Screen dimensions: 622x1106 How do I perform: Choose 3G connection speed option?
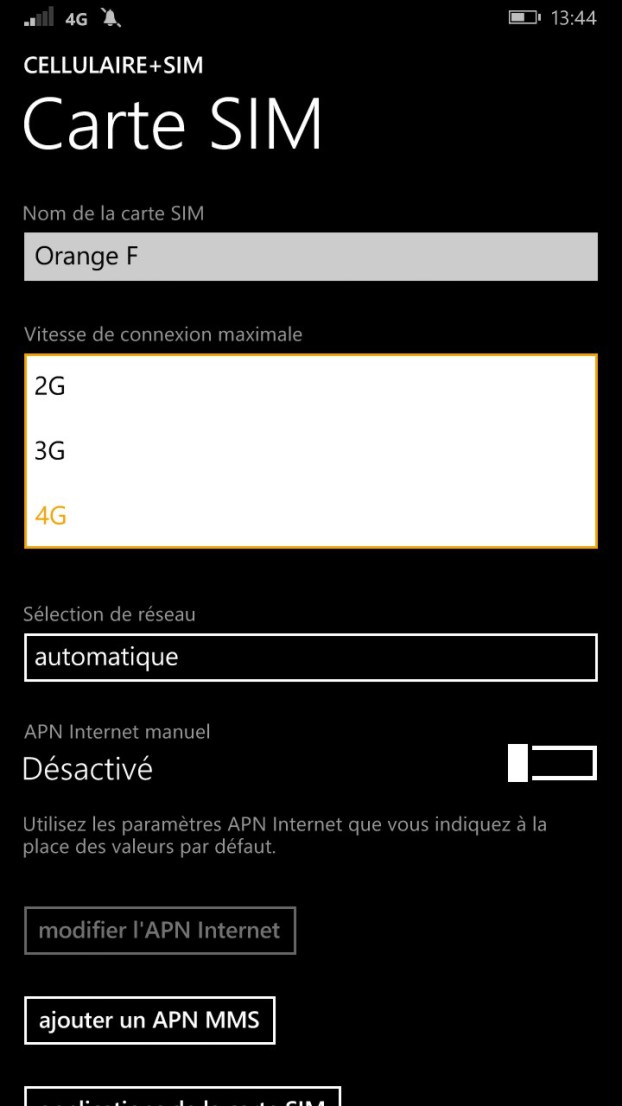[310, 451]
